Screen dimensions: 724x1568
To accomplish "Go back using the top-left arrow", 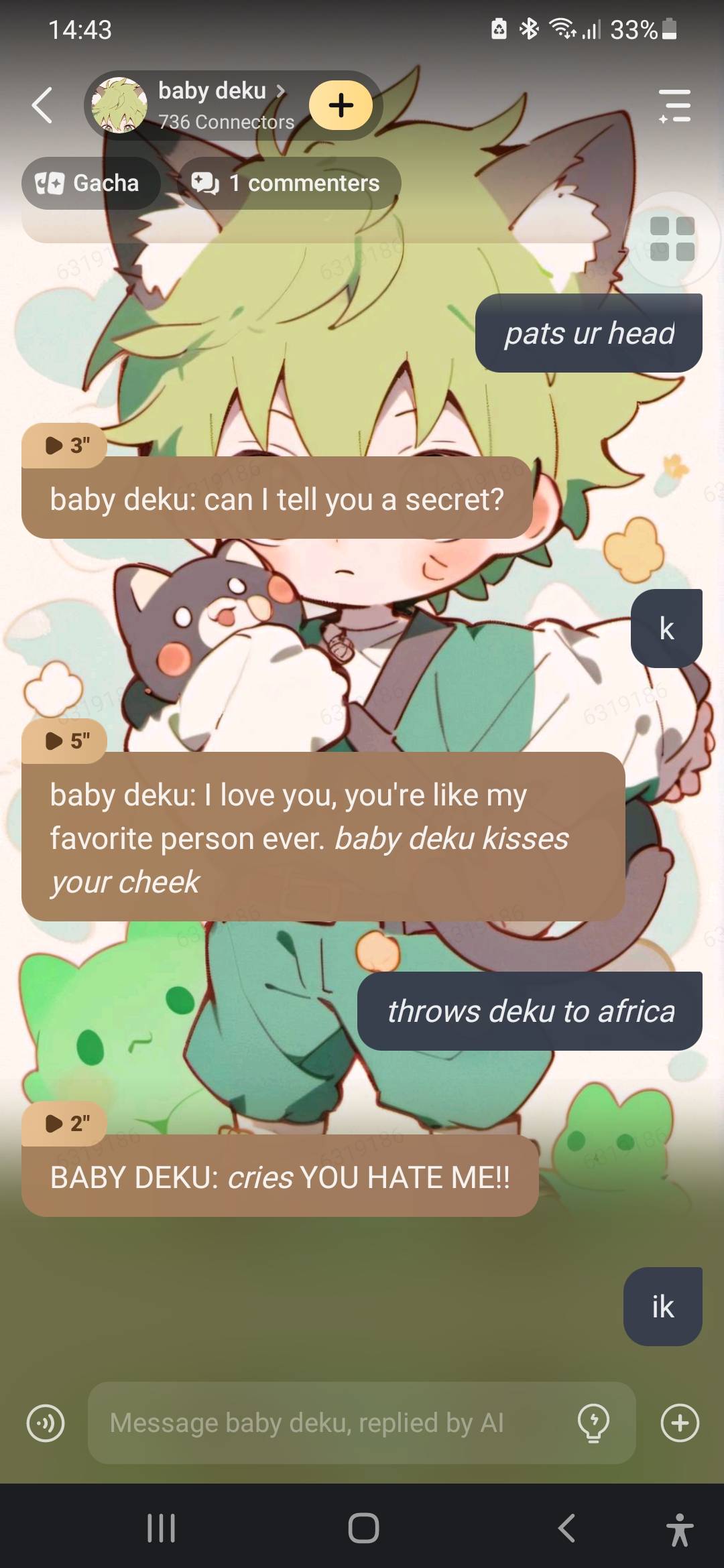I will coord(42,106).
